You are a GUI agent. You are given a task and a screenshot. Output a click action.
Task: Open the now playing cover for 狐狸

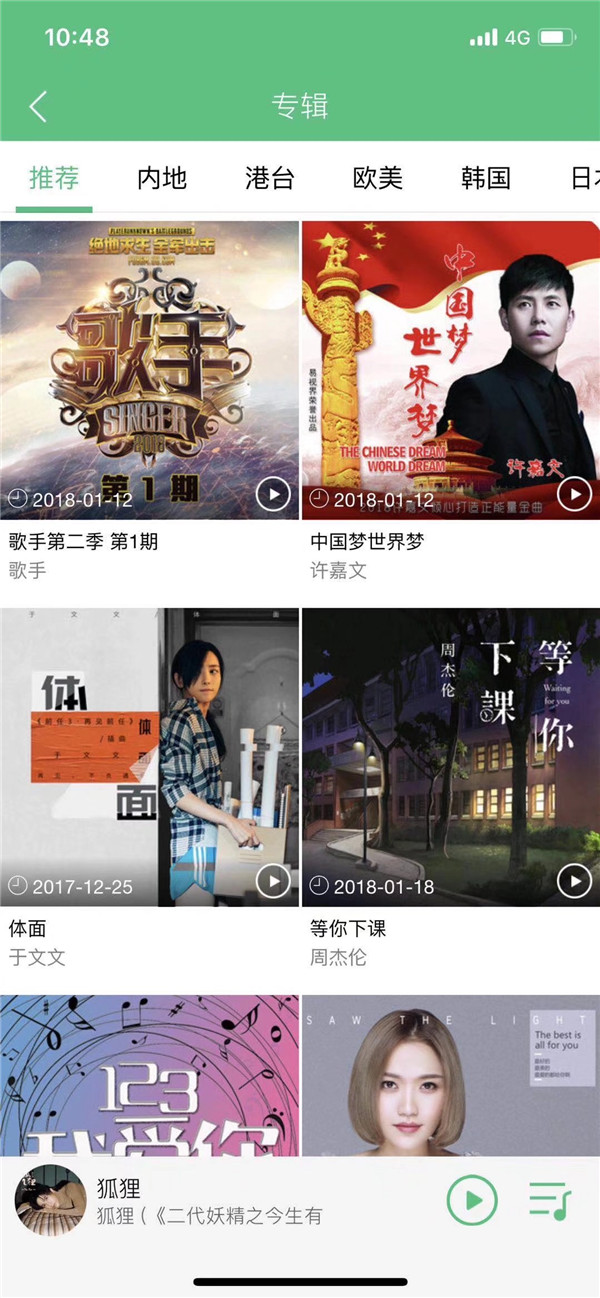point(50,1201)
